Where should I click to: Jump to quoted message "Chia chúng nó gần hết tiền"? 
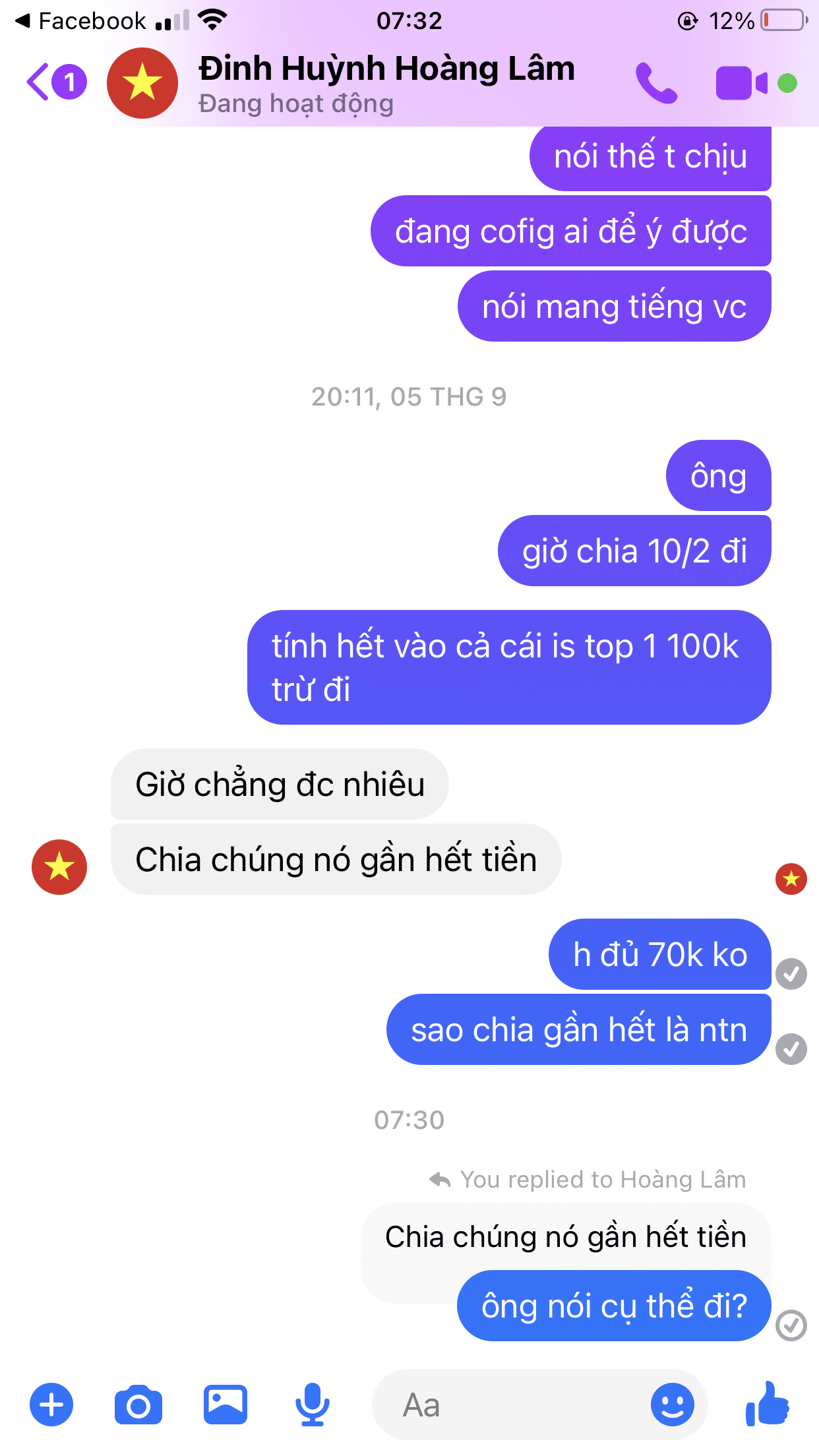coord(565,1237)
